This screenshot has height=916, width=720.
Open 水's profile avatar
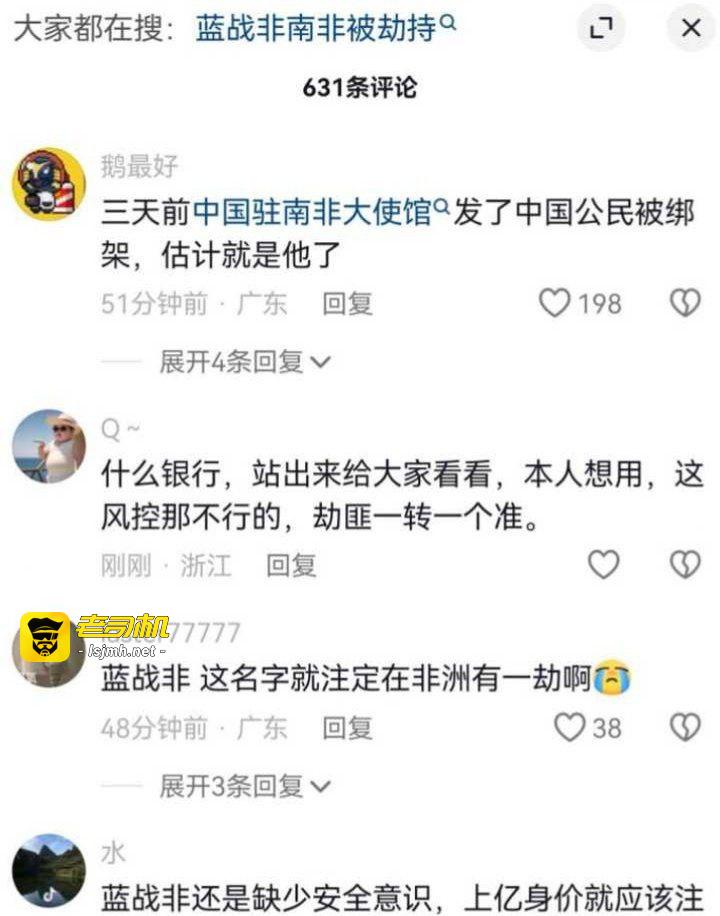(x=49, y=870)
